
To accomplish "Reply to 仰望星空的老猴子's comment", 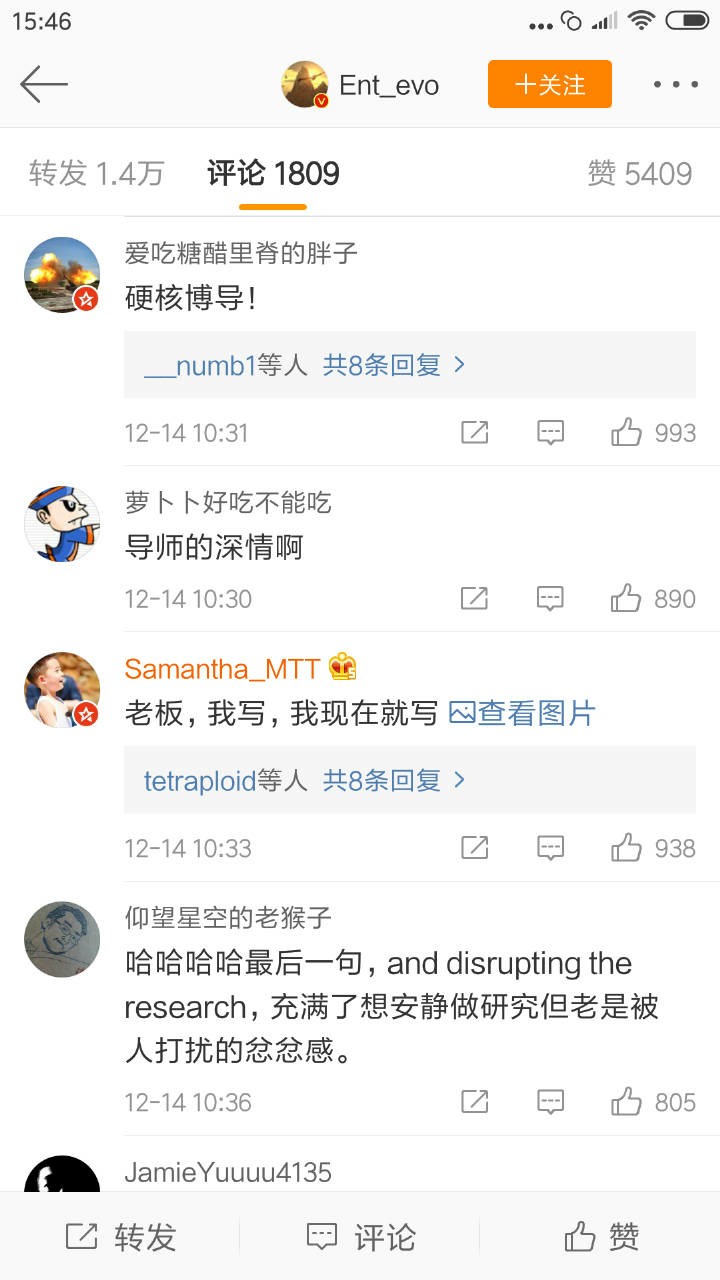I will (550, 1102).
